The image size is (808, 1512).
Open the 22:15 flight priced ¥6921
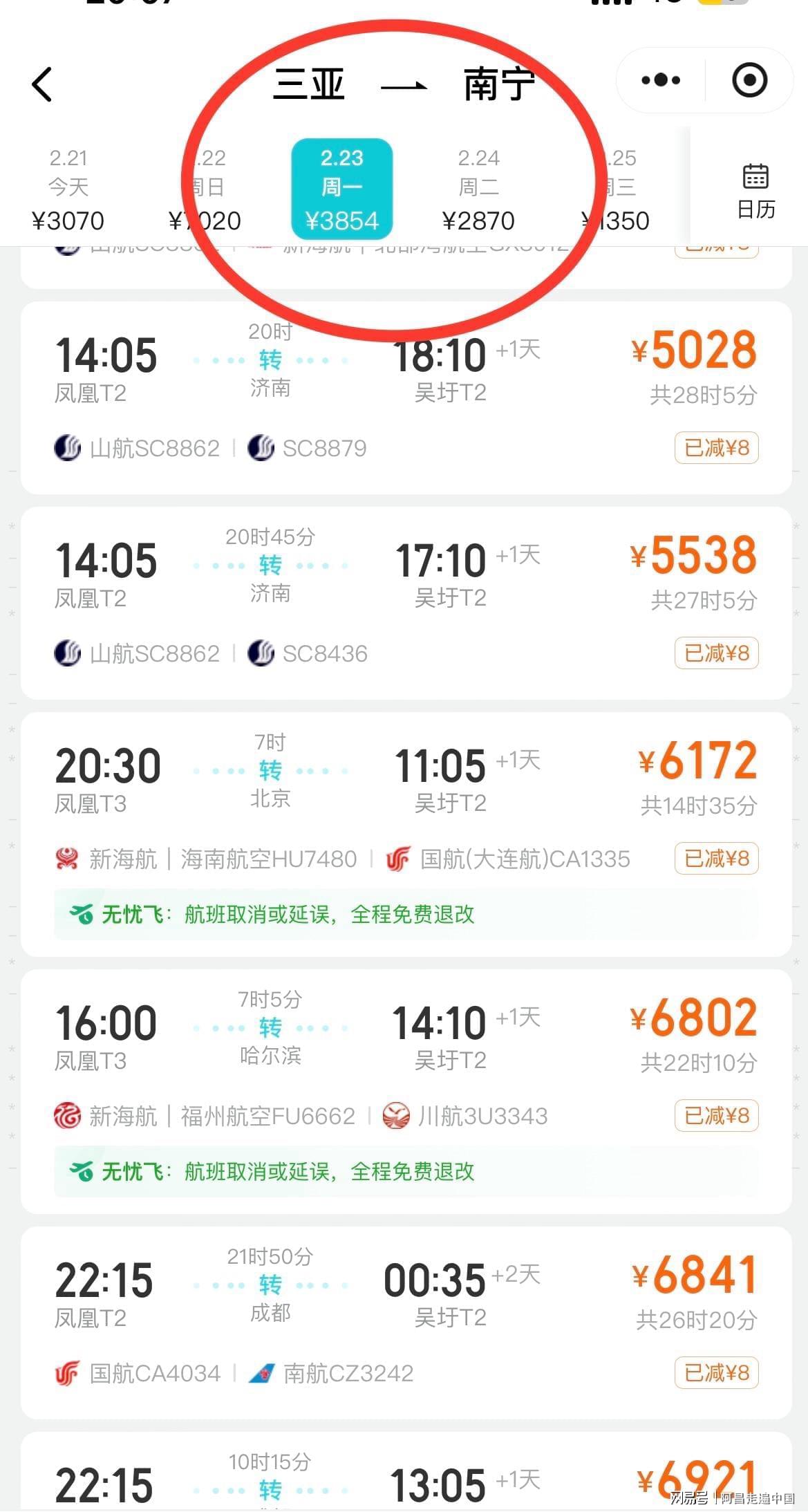tap(406, 1480)
